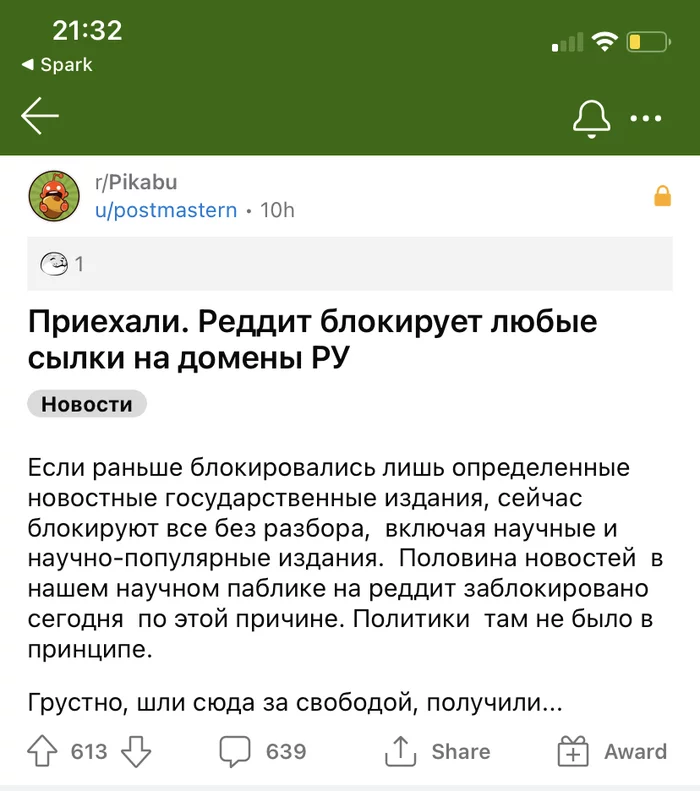Open the three-dot overflow menu
The height and width of the screenshot is (791, 700).
point(646,119)
